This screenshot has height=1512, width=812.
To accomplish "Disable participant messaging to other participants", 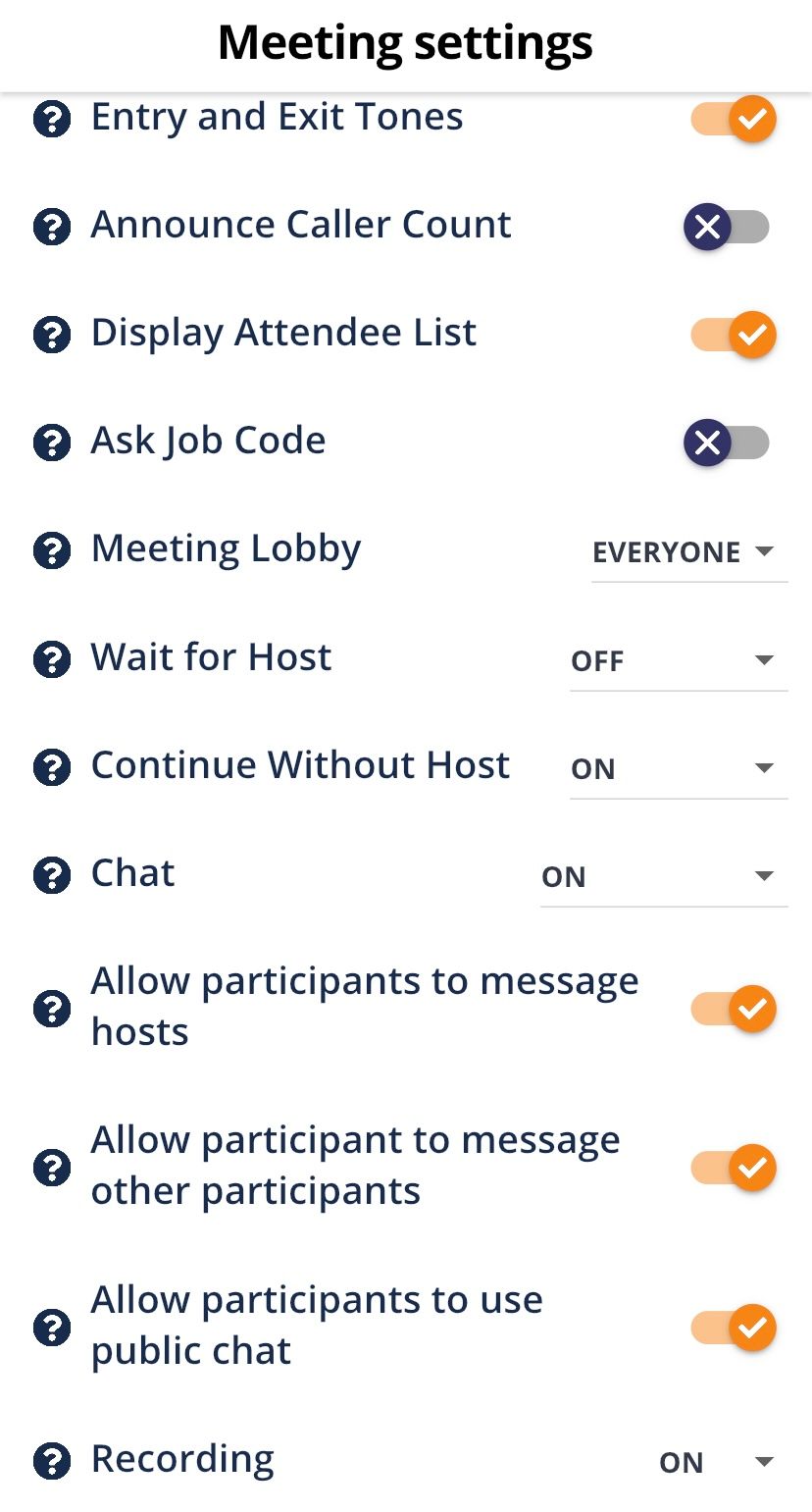I will pos(733,1169).
